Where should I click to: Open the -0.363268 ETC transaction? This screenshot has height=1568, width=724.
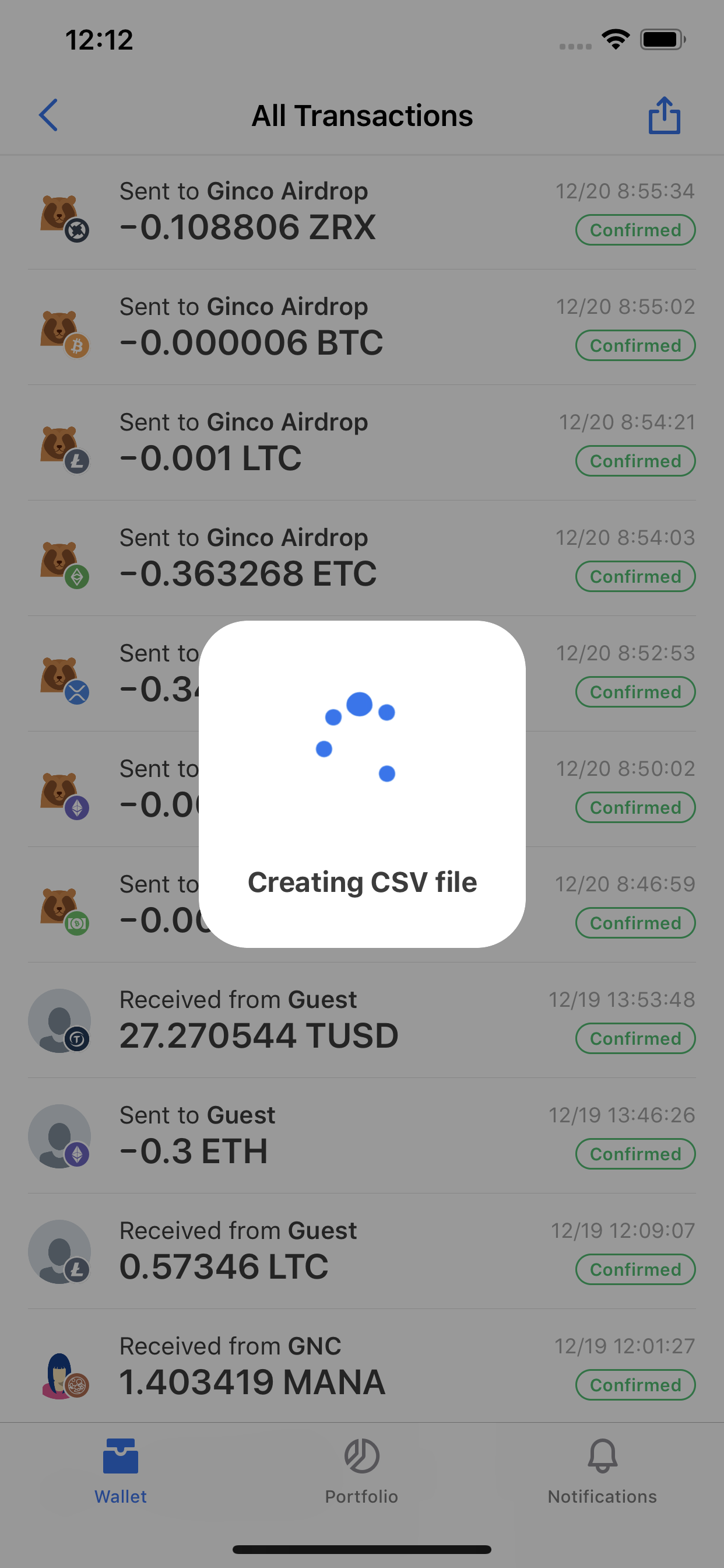pyautogui.click(x=361, y=558)
